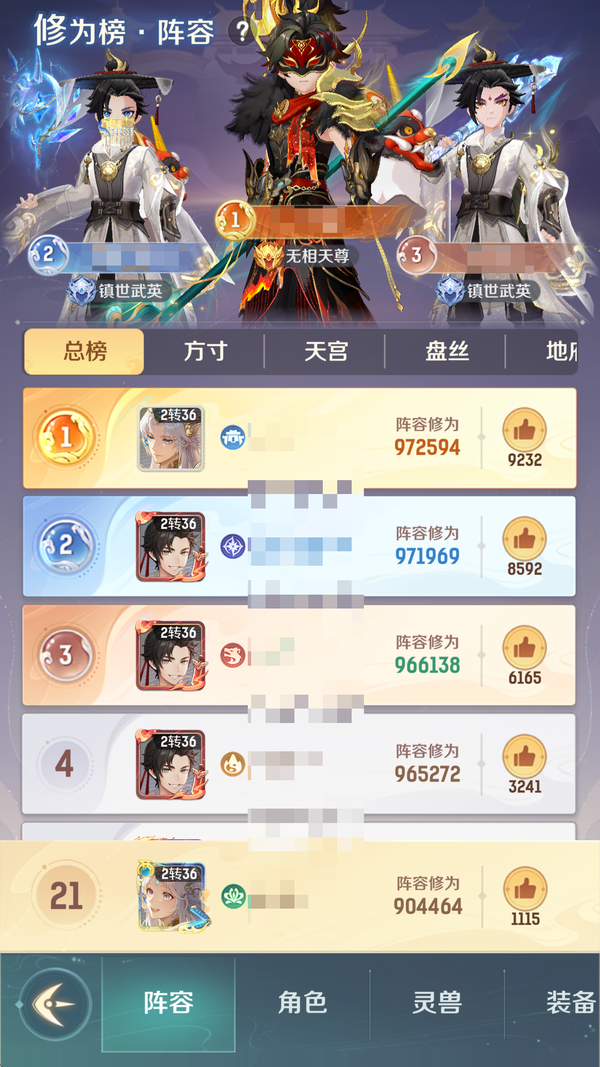This screenshot has width=600, height=1067.
Task: Like the rank 2 player with 8592 likes
Action: 524,539
